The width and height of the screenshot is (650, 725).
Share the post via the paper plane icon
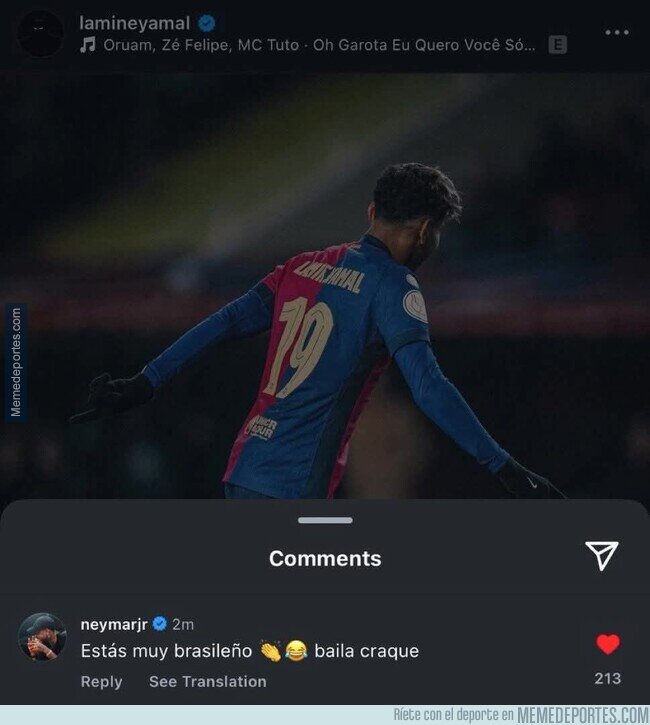pyautogui.click(x=601, y=556)
